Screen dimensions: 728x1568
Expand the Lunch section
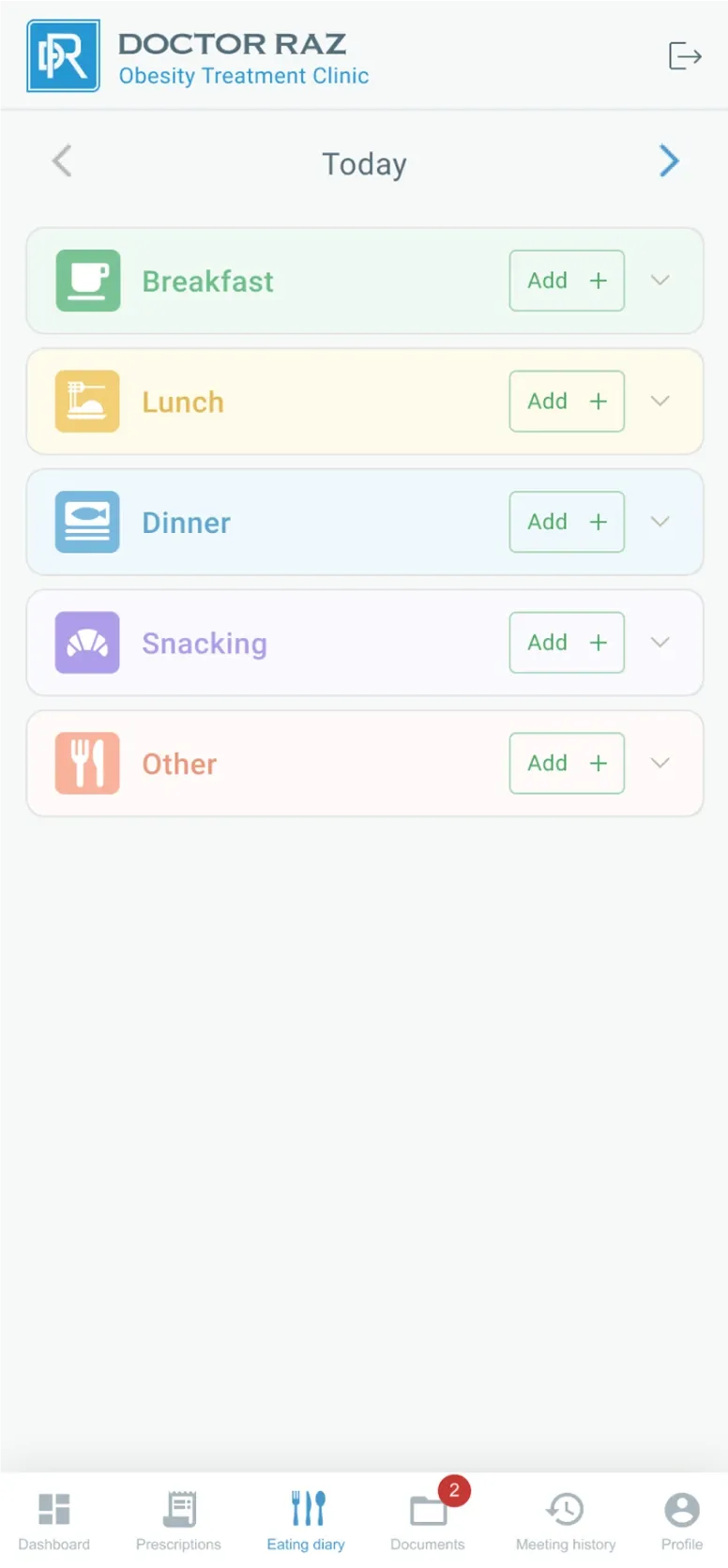[660, 402]
